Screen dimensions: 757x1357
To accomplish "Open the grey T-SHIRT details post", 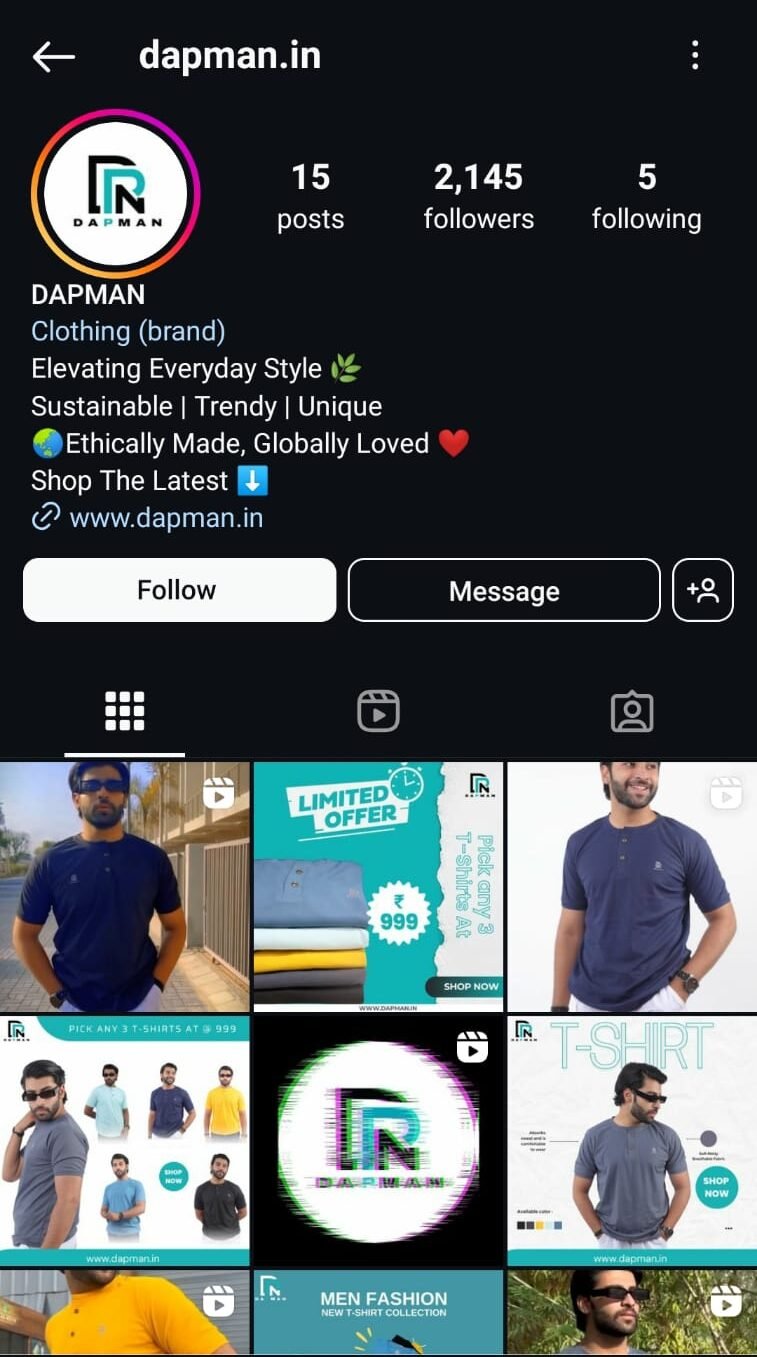I will click(x=632, y=1141).
